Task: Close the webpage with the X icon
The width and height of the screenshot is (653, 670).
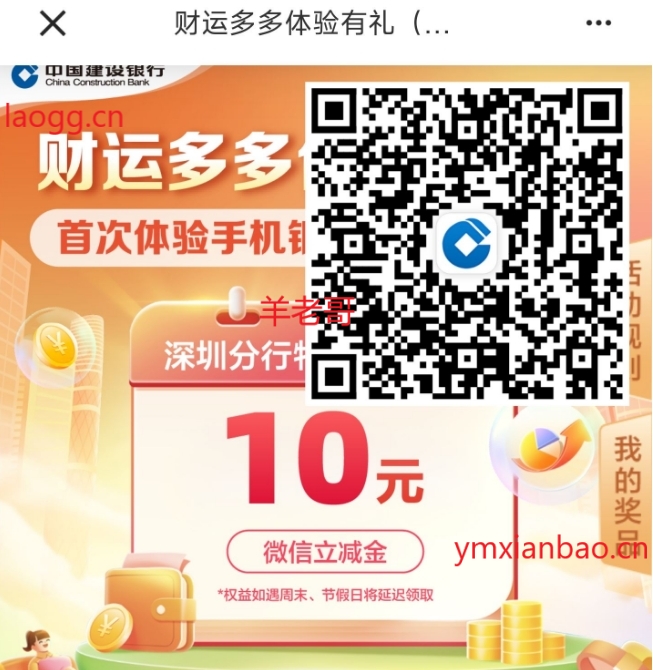Action: [52, 23]
